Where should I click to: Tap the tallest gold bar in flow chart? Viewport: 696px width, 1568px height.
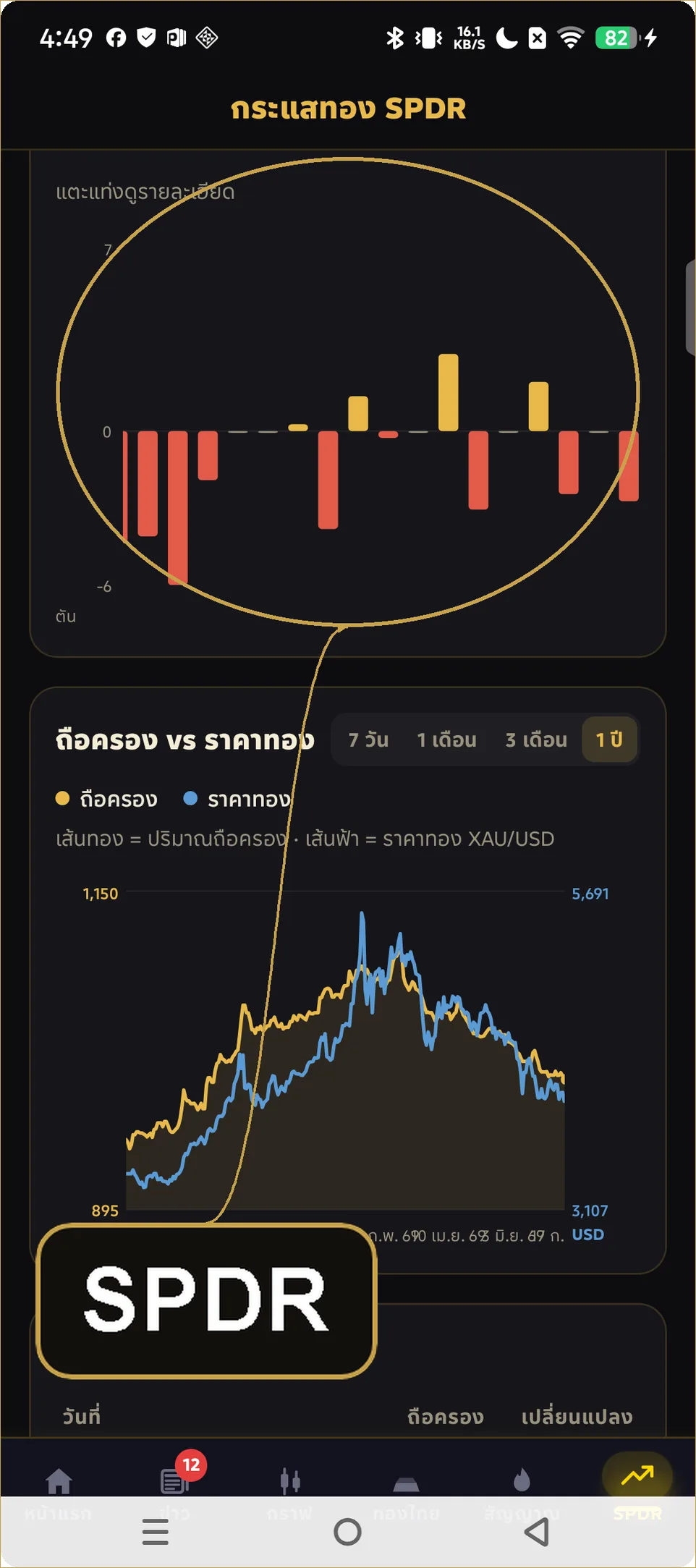449,392
